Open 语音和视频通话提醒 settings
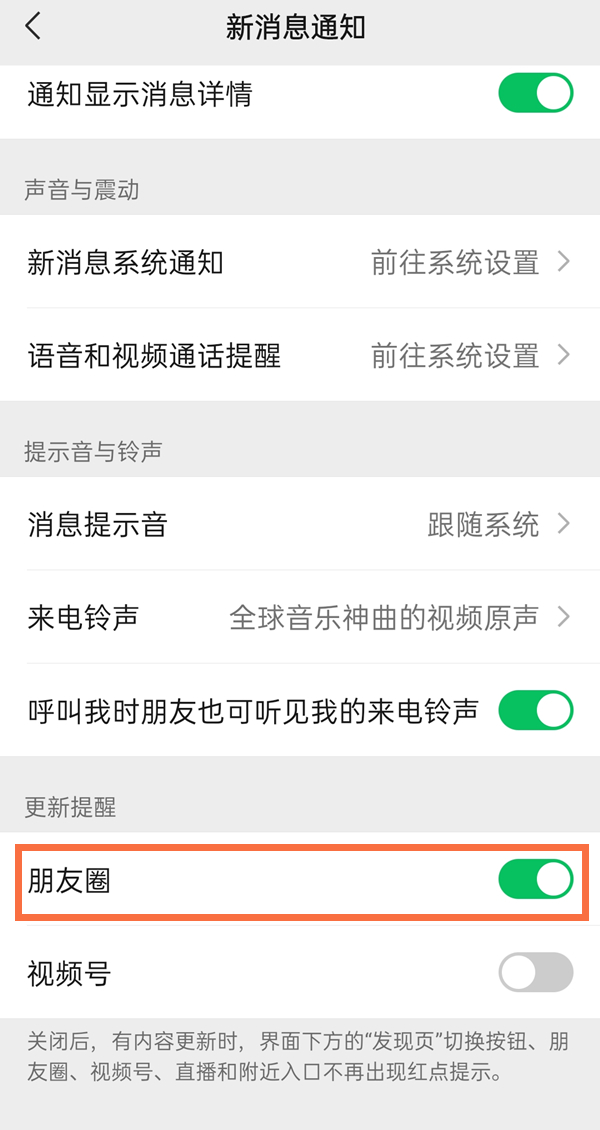This screenshot has height=1130, width=600. pos(300,355)
